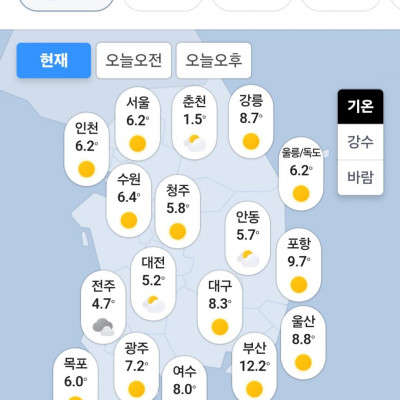Viewport: 400px width, 400px height.
Task: View the 대구 weather details
Action: (x=220, y=307)
